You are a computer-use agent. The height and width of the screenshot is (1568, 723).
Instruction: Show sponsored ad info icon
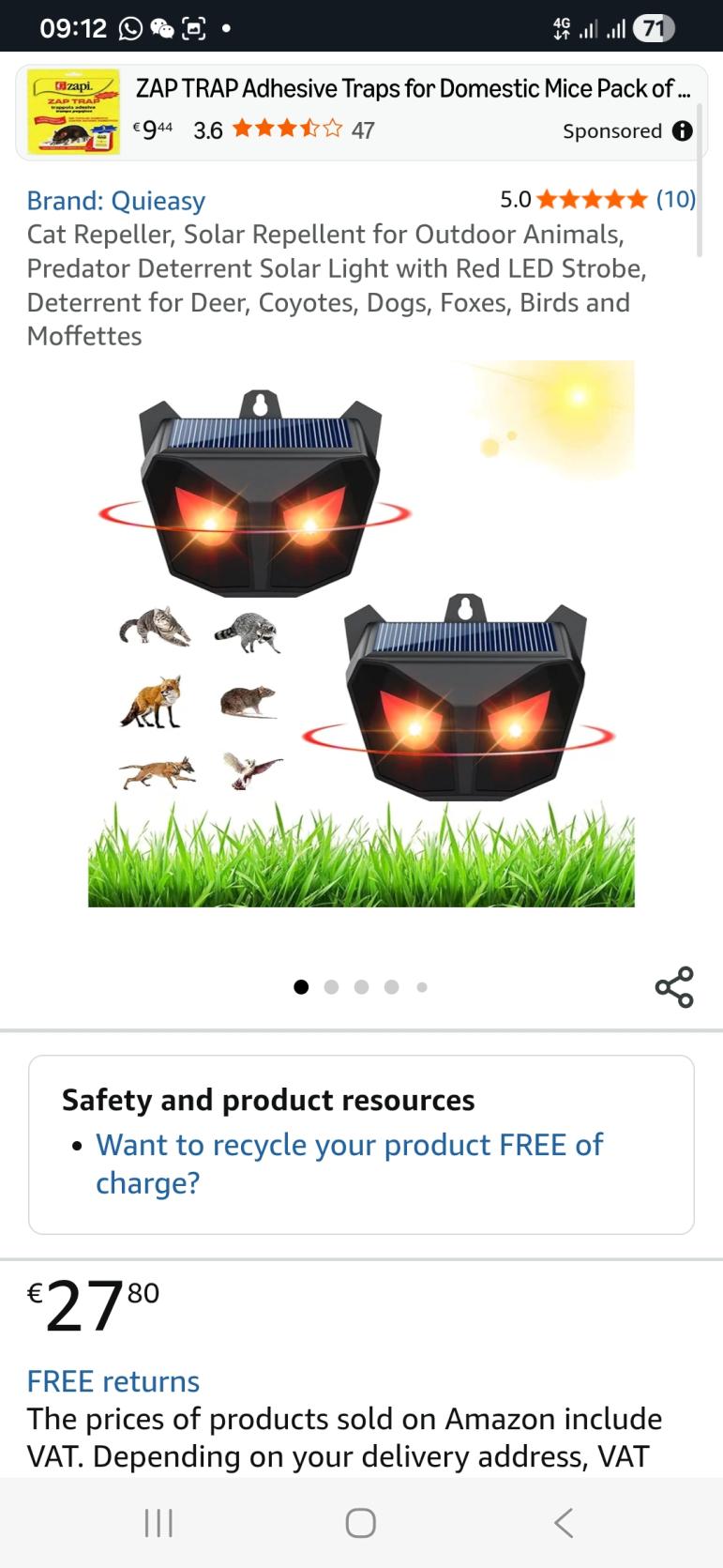click(683, 131)
